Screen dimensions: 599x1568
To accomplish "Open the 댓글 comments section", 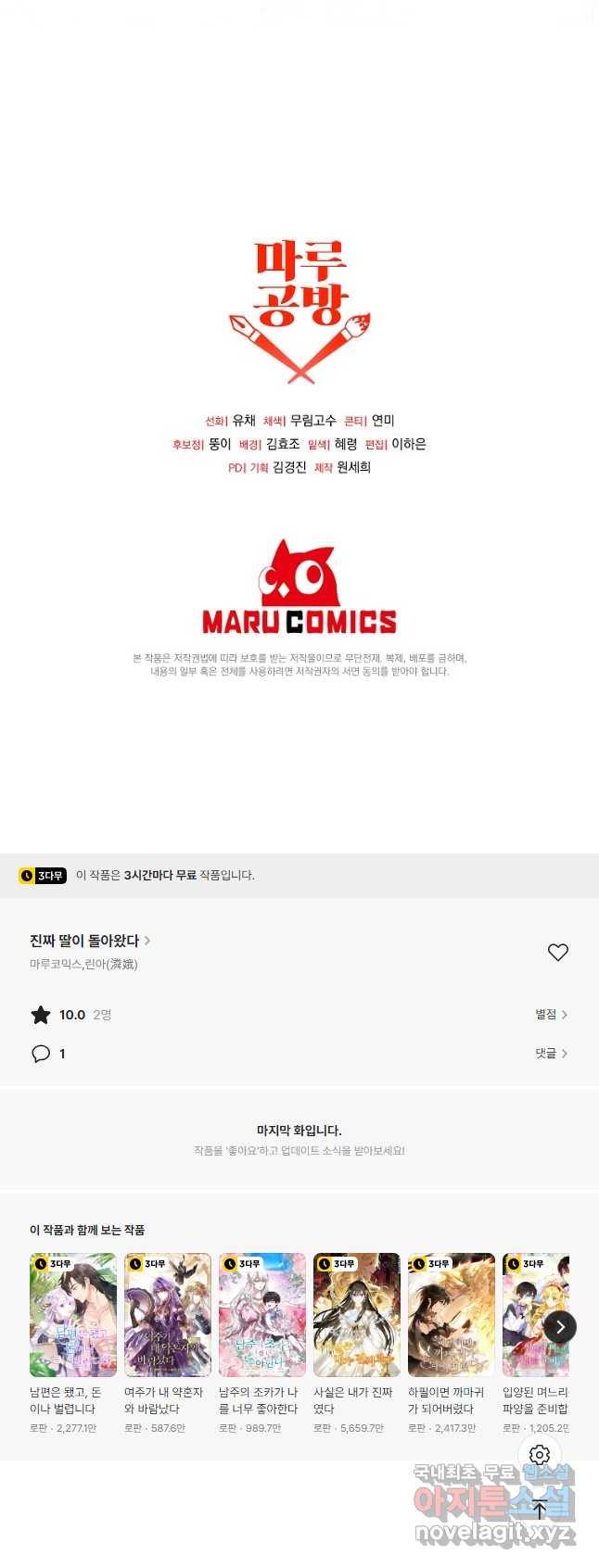I will tap(551, 1054).
